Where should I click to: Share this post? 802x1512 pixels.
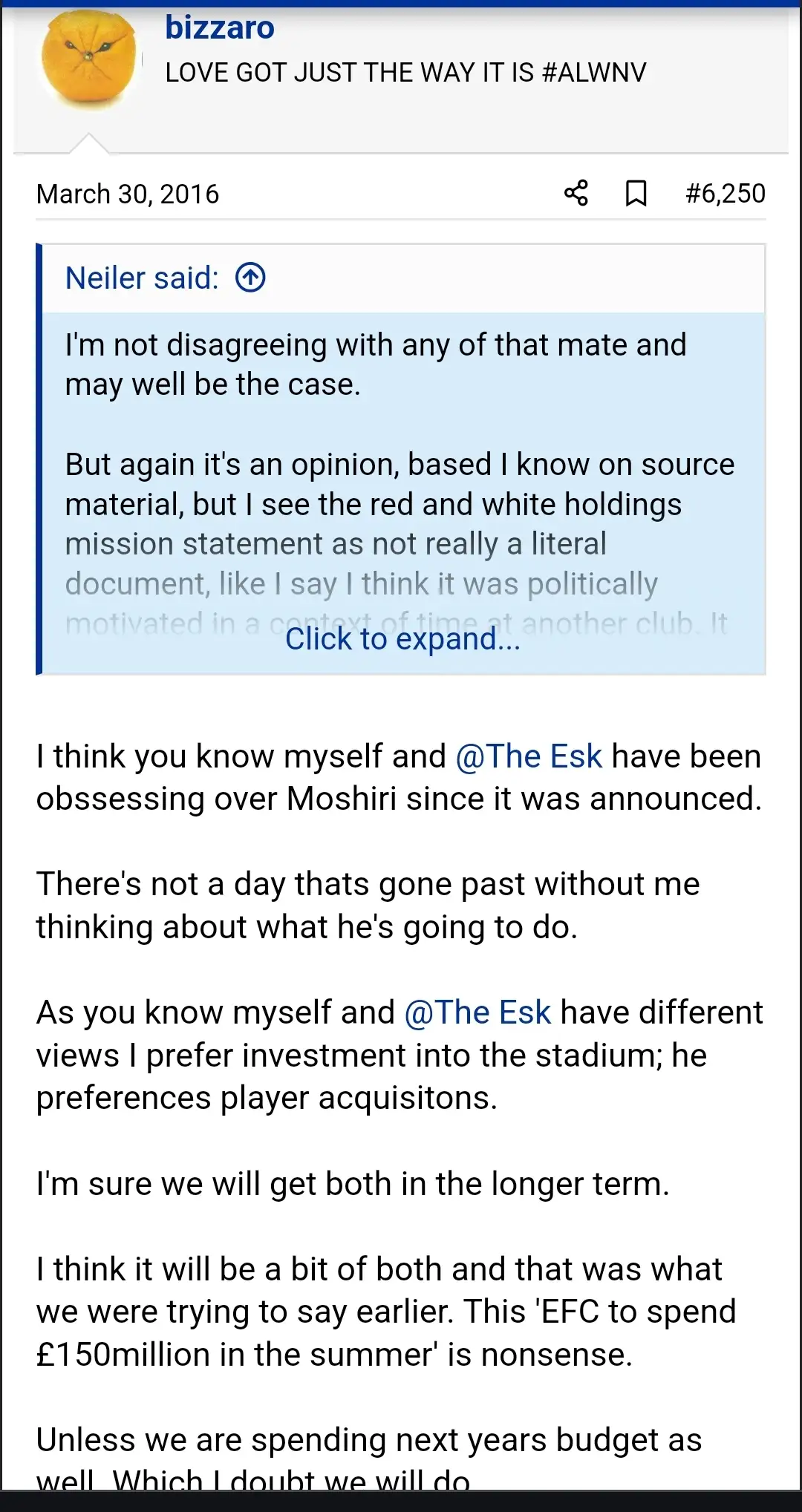click(x=576, y=193)
